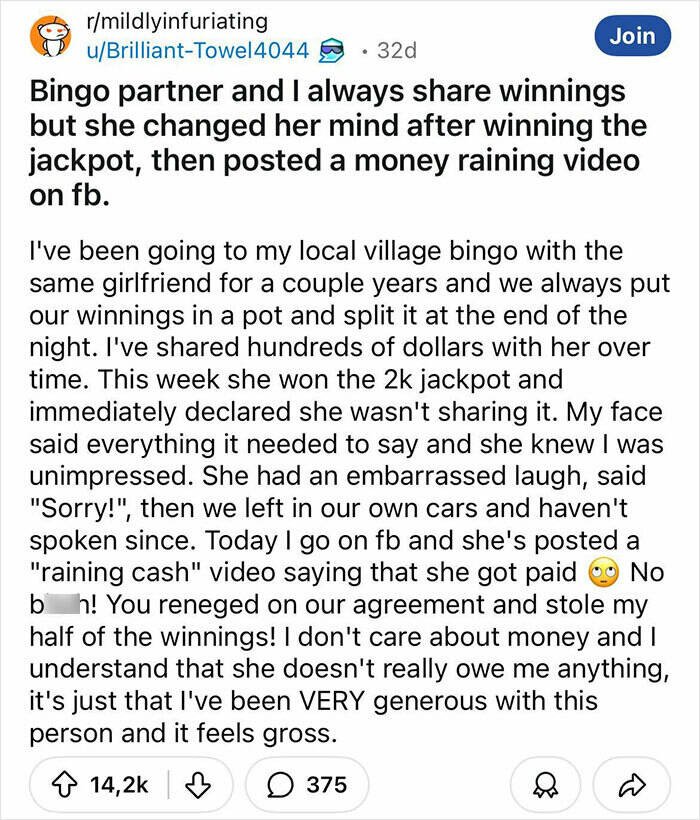700x820 pixels.
Task: Join the r/mildlyinfuriating community
Action: [x=633, y=36]
